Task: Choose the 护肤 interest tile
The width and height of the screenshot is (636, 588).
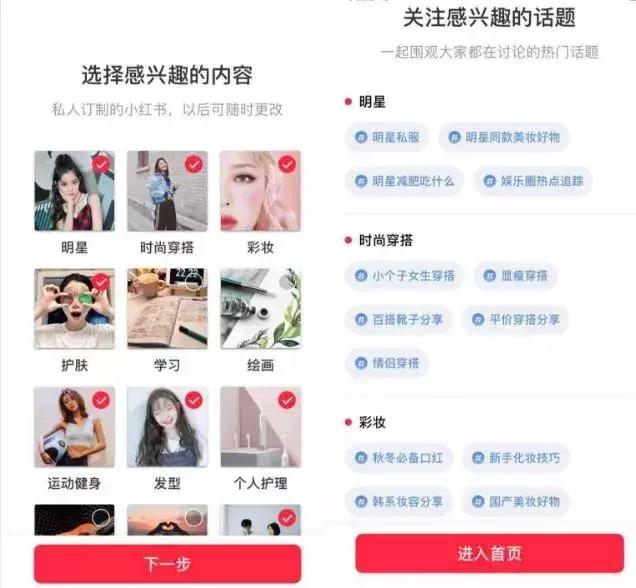Action: (74, 308)
